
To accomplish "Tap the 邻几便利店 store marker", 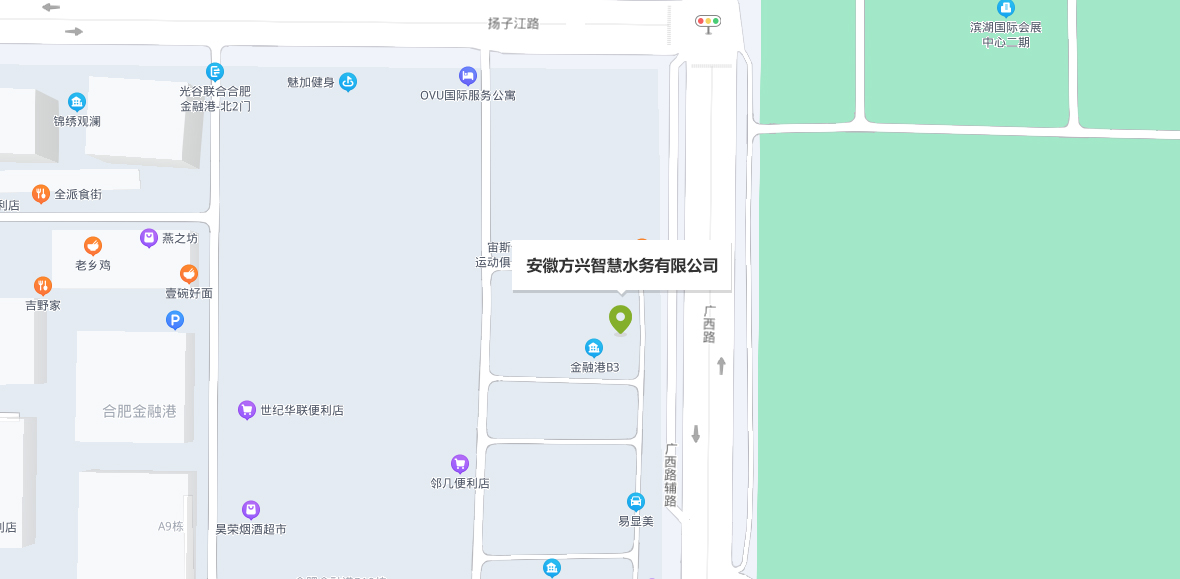I will [x=460, y=464].
